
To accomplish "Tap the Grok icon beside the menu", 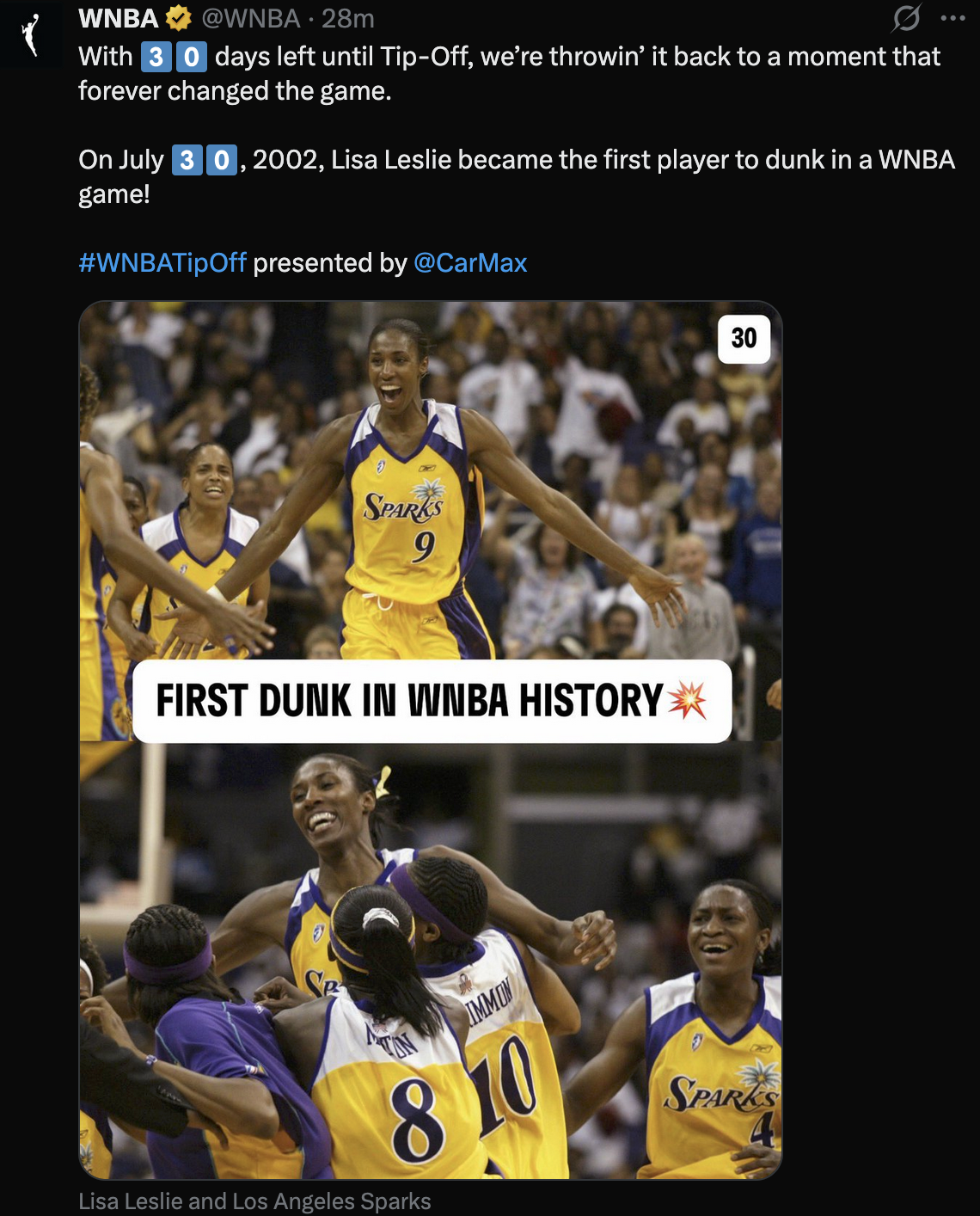I will click(x=906, y=18).
